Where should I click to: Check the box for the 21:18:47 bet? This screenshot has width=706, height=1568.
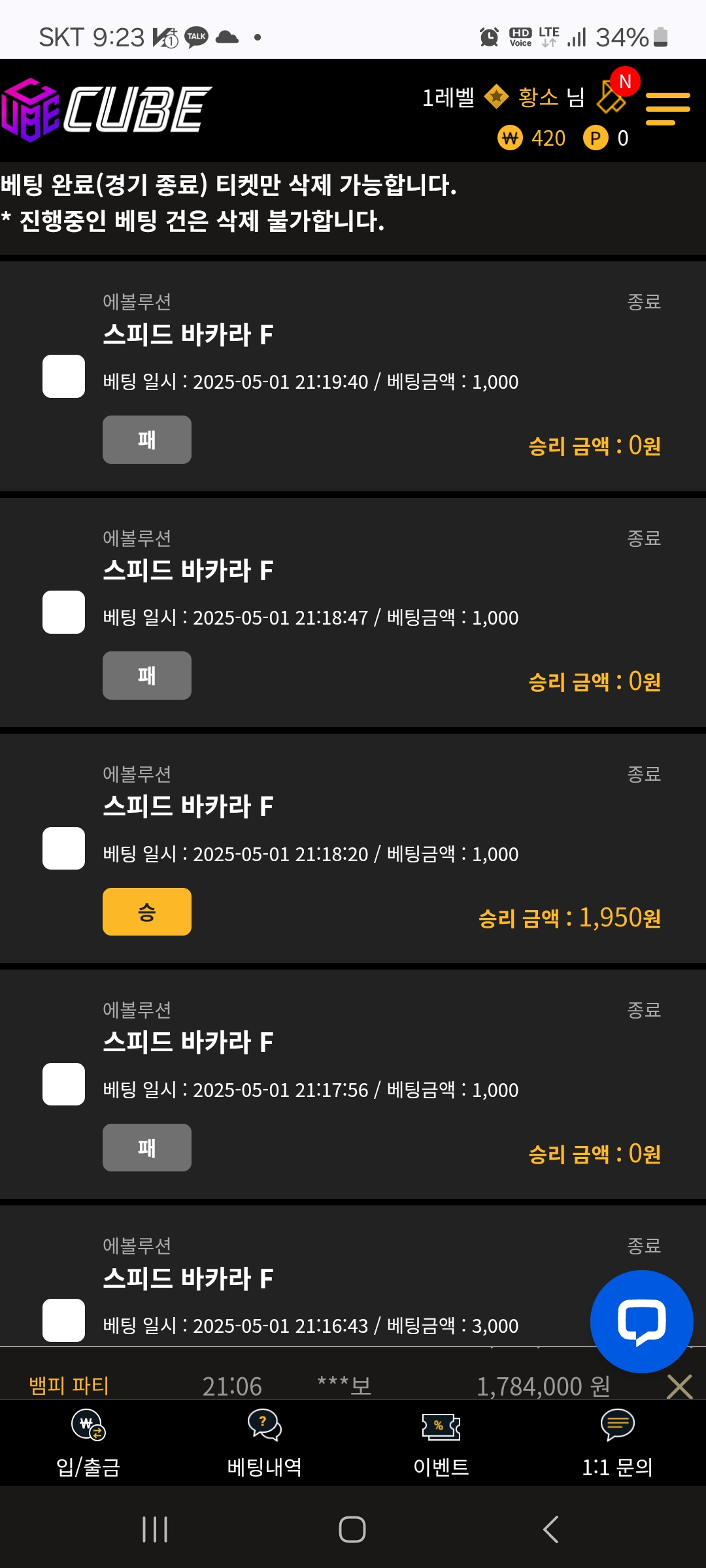(63, 612)
